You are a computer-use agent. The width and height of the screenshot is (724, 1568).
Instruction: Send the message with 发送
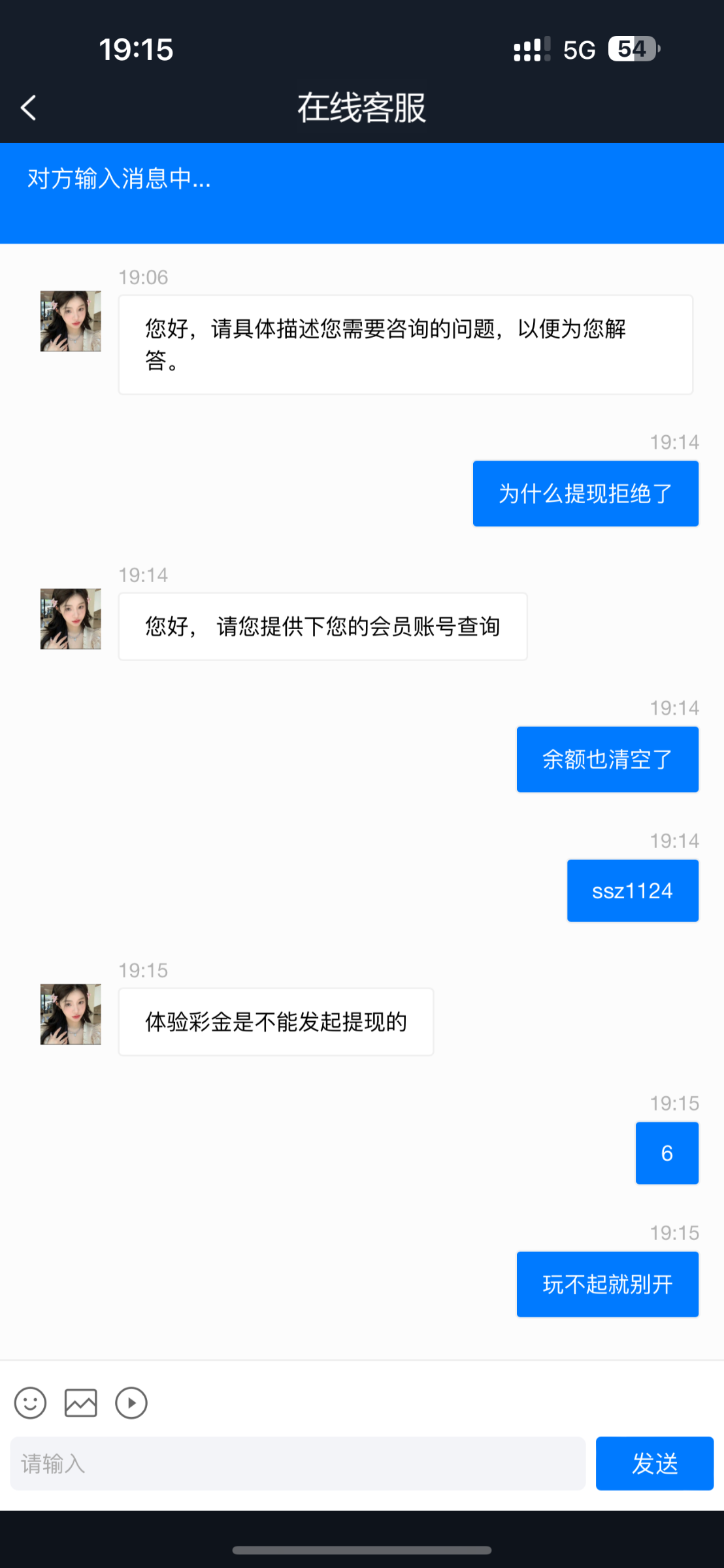[654, 1463]
